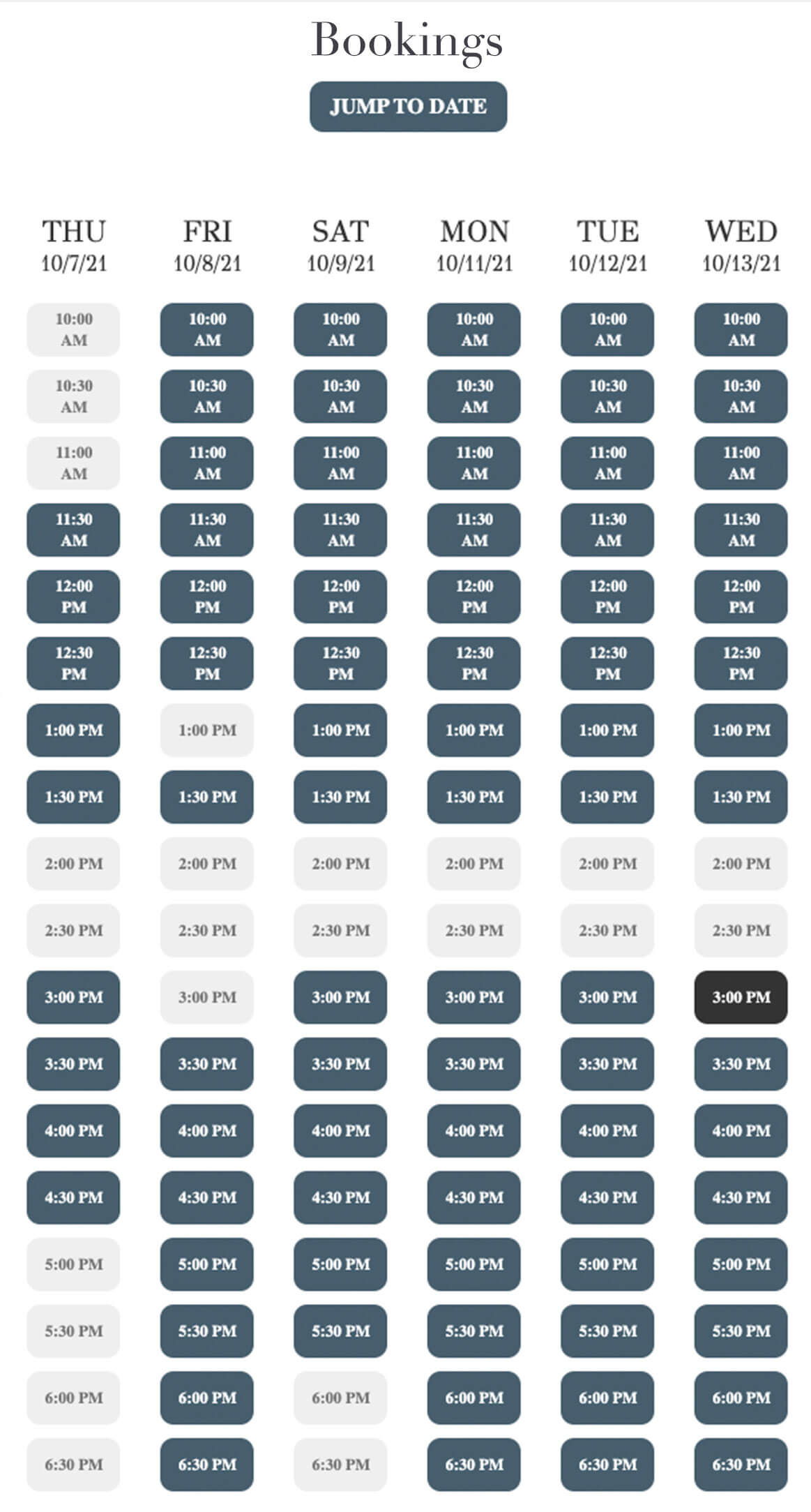Select Friday 10/8 at 6:30 PM
811x1512 pixels.
tap(207, 1465)
